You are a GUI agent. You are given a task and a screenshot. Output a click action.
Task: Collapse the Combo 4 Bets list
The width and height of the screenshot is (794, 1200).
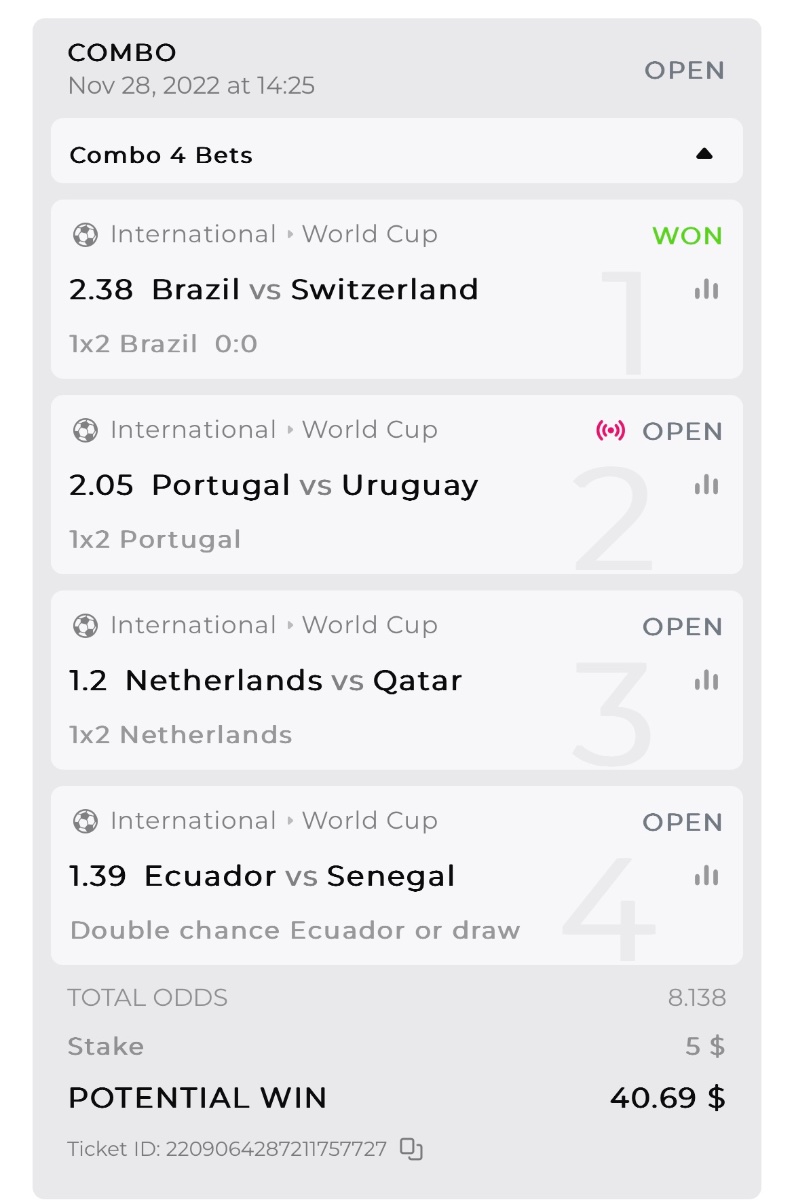pyautogui.click(x=704, y=154)
